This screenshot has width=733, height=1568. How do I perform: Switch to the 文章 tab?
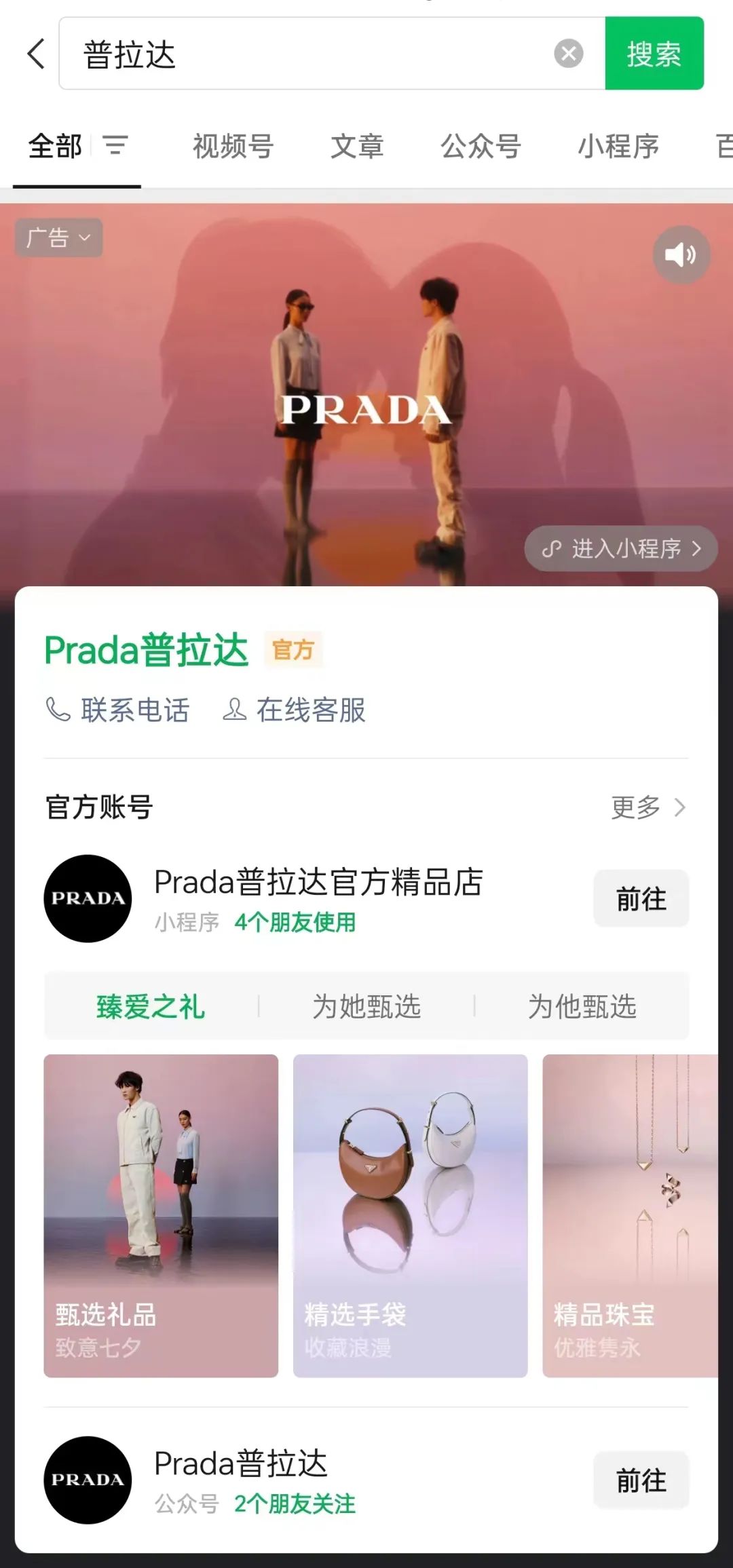357,147
